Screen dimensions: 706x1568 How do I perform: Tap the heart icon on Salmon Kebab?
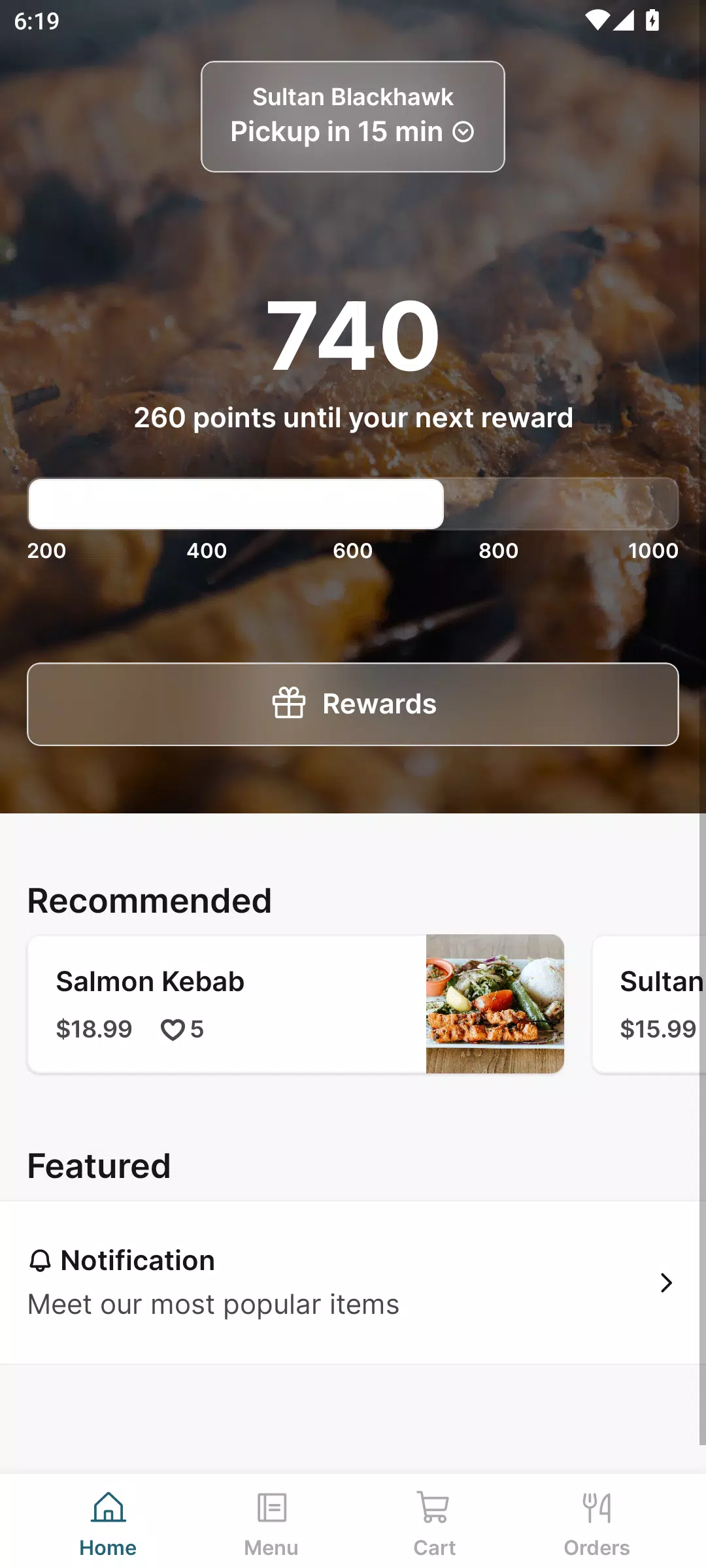pyautogui.click(x=172, y=1029)
